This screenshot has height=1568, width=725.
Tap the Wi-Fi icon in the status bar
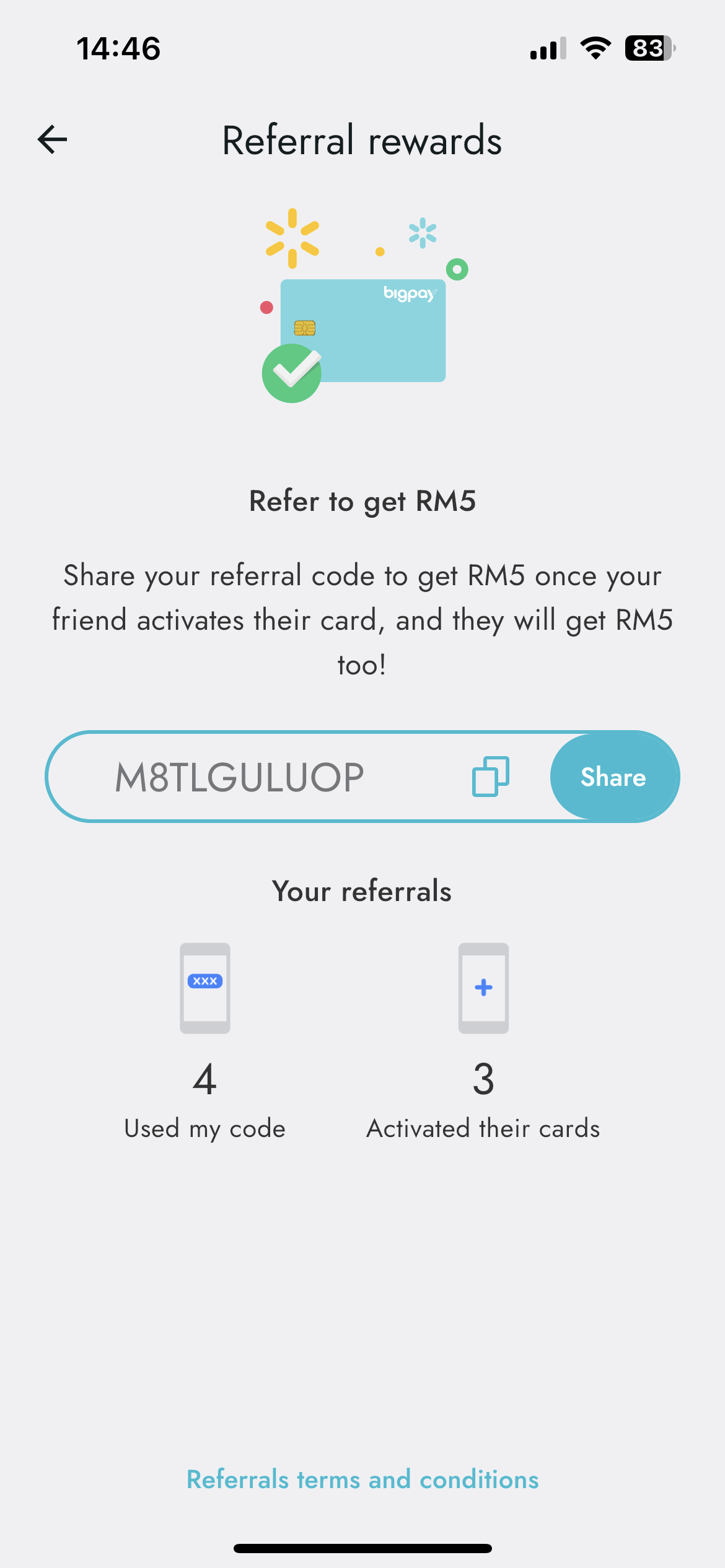click(595, 48)
